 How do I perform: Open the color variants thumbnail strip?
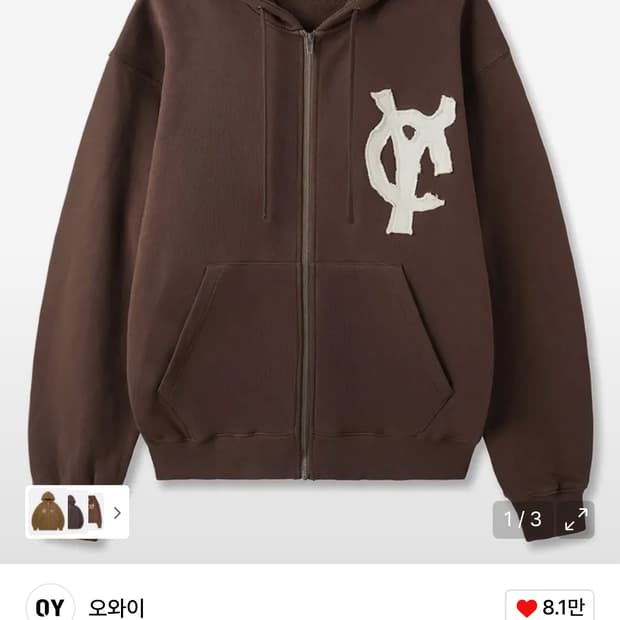point(78,512)
